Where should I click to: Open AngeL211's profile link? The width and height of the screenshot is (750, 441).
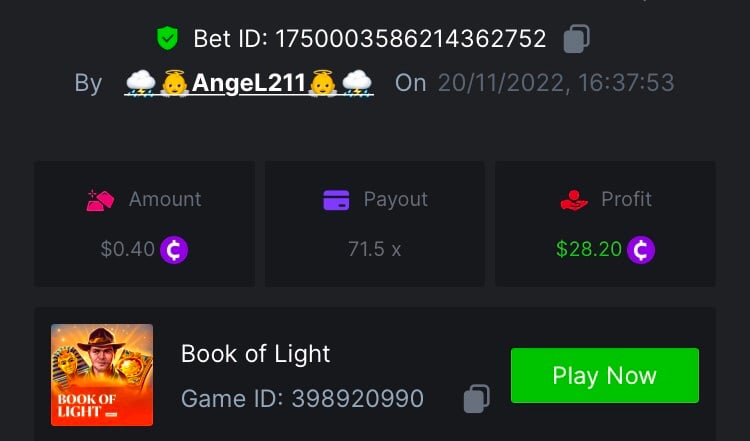[x=248, y=83]
